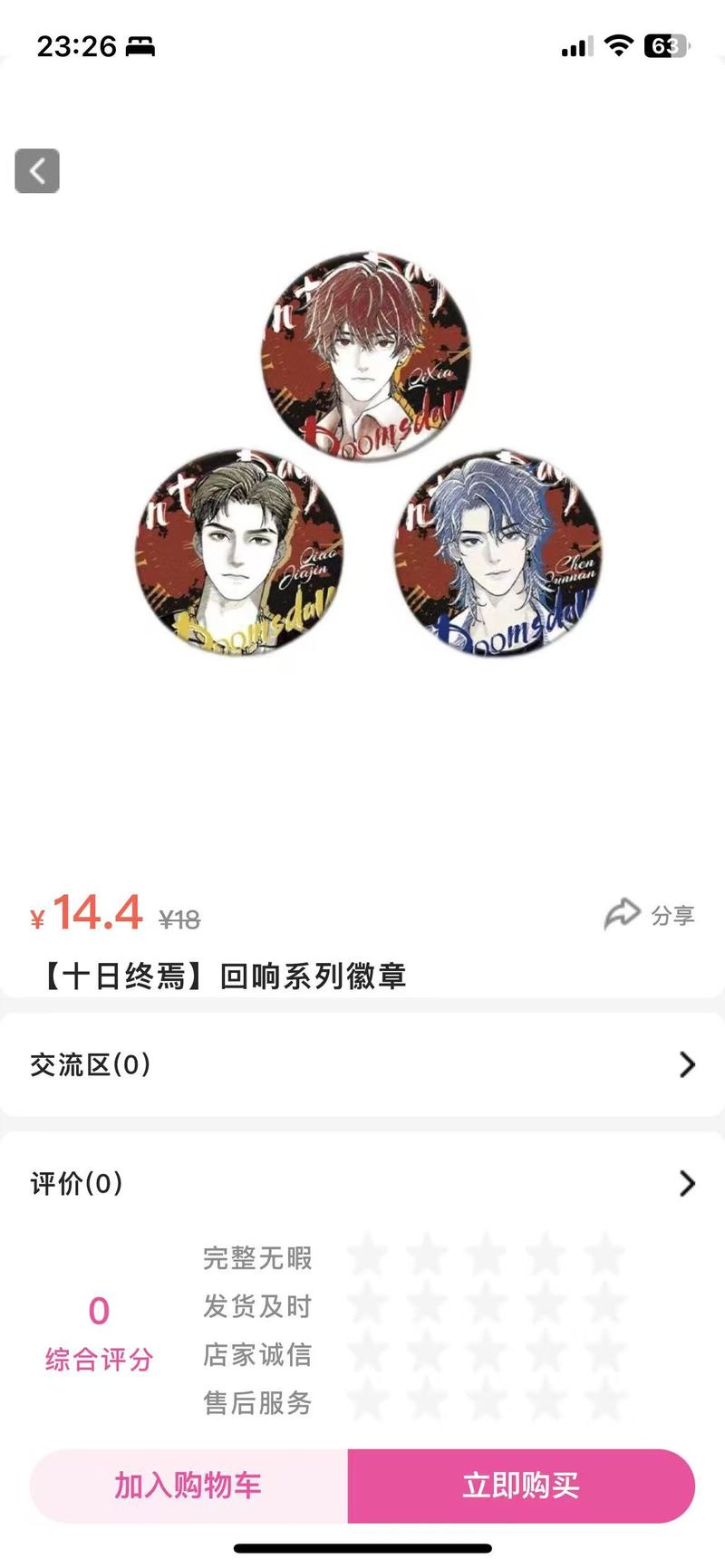
Task: Share this badge product via 分享
Action: [x=650, y=915]
